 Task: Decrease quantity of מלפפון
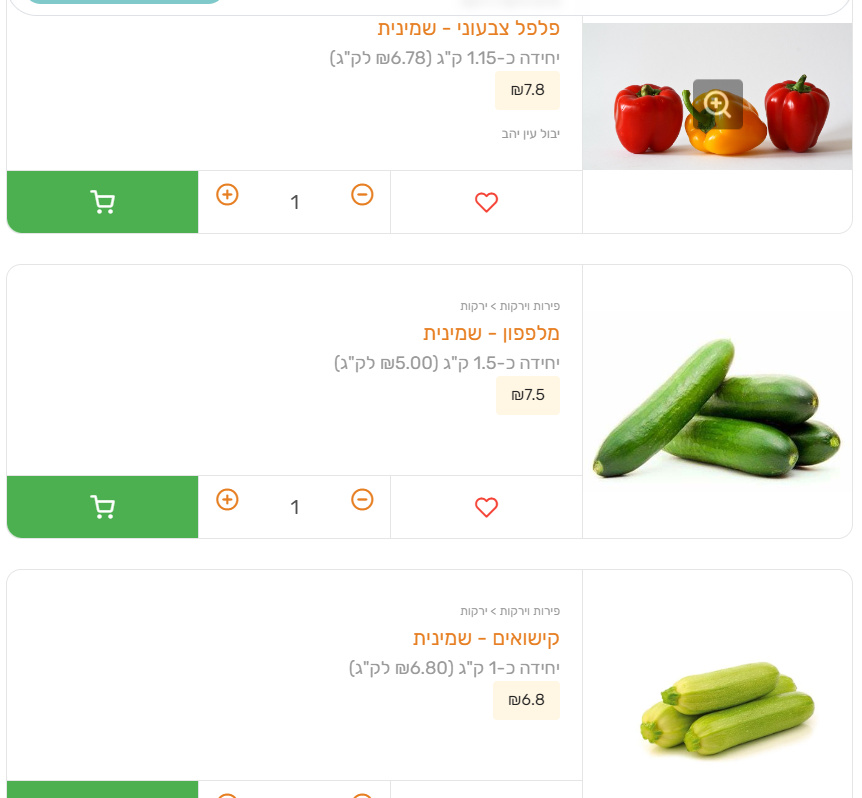tap(362, 500)
